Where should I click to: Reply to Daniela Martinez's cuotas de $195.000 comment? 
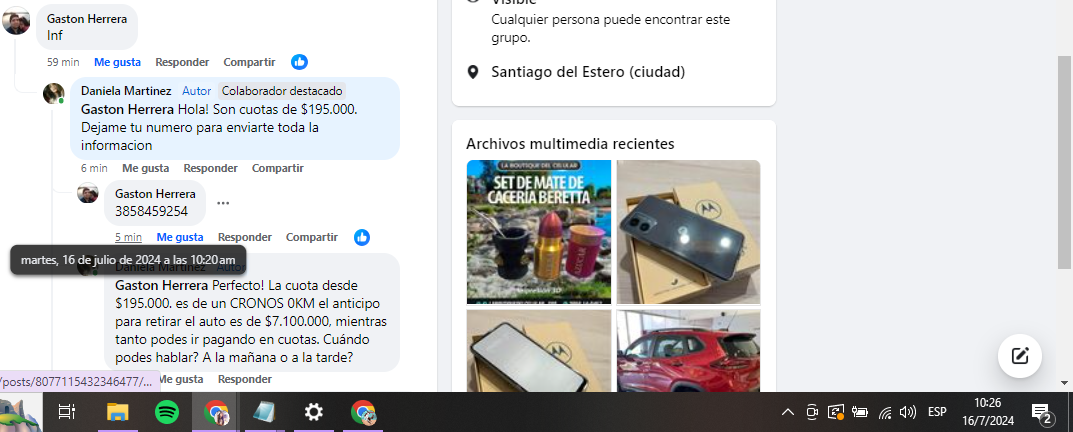pyautogui.click(x=210, y=168)
